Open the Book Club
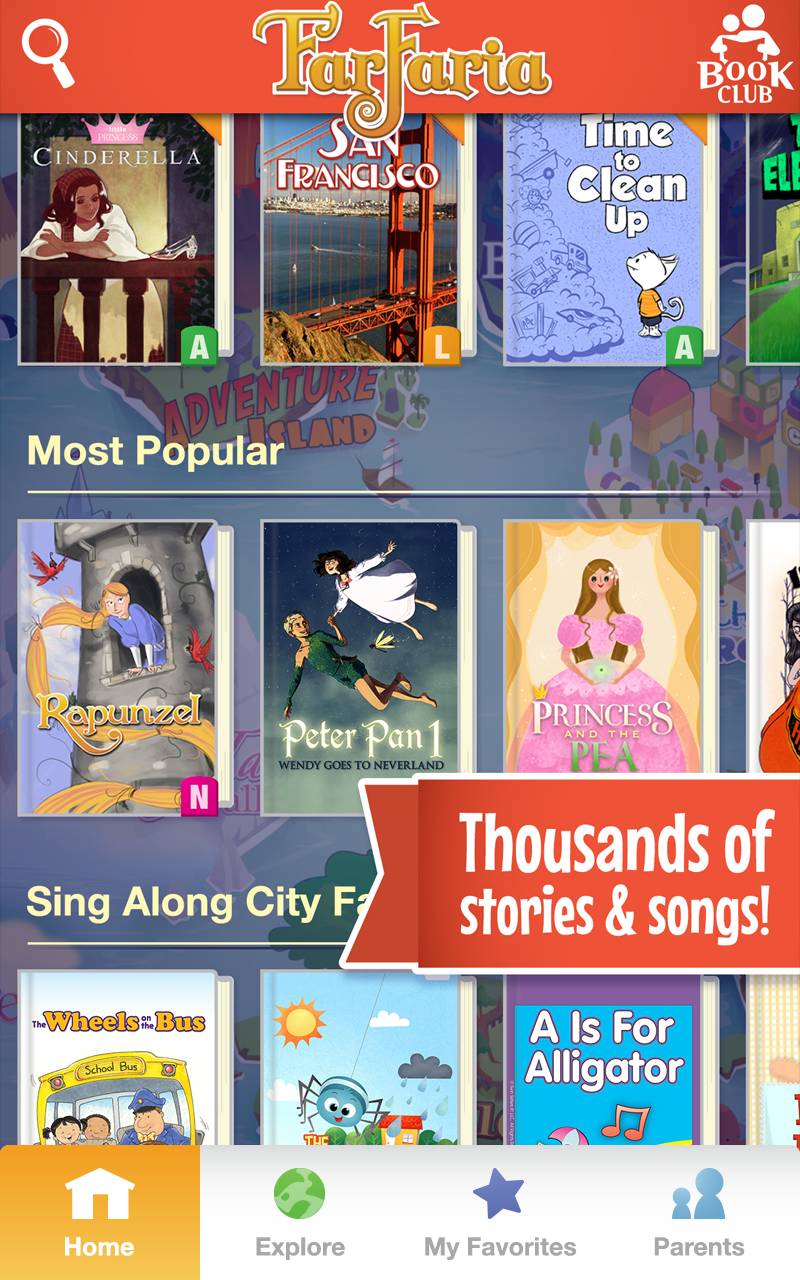Screen dimensions: 800x1280 pos(745,56)
